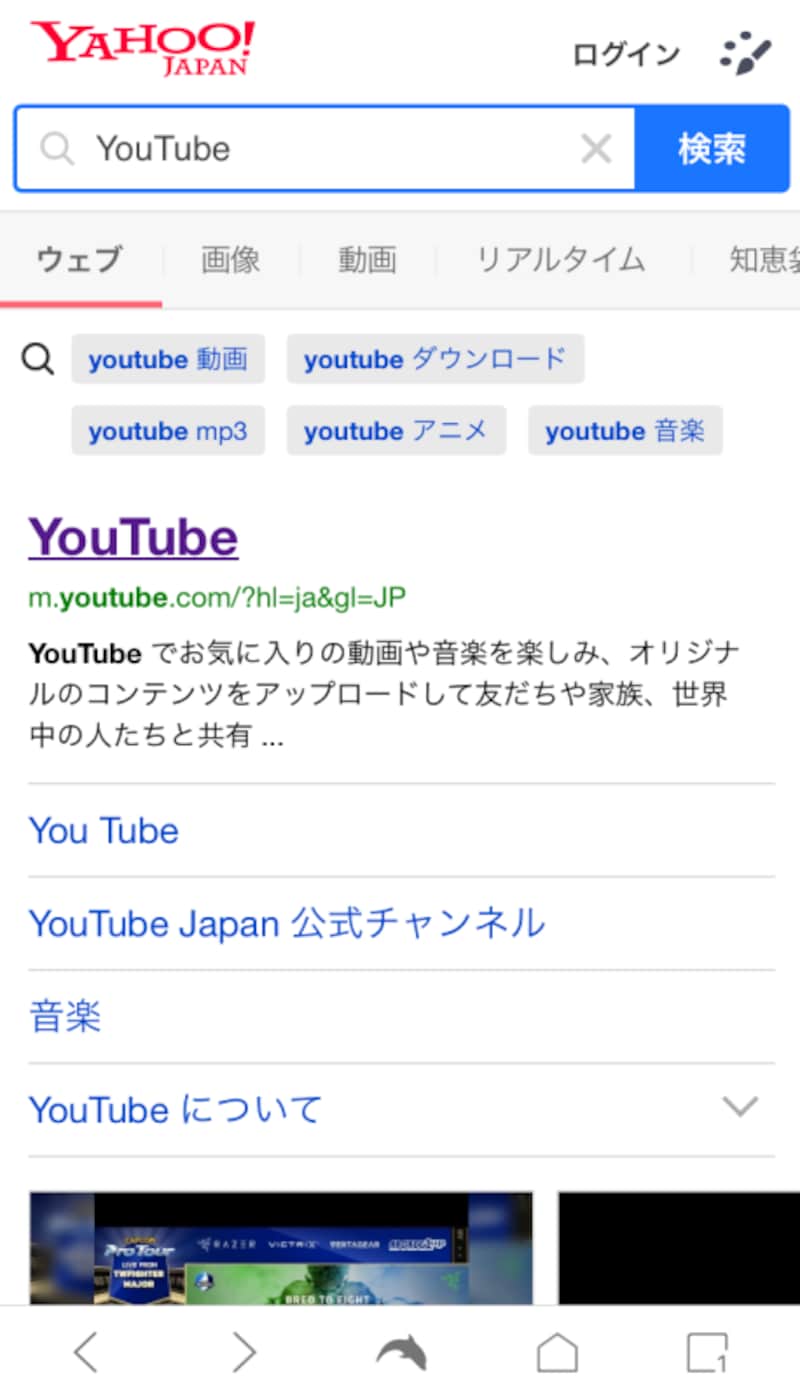Open the YouTube Japan 公式チャンネル sitelink
800x1397 pixels.
click(x=287, y=923)
